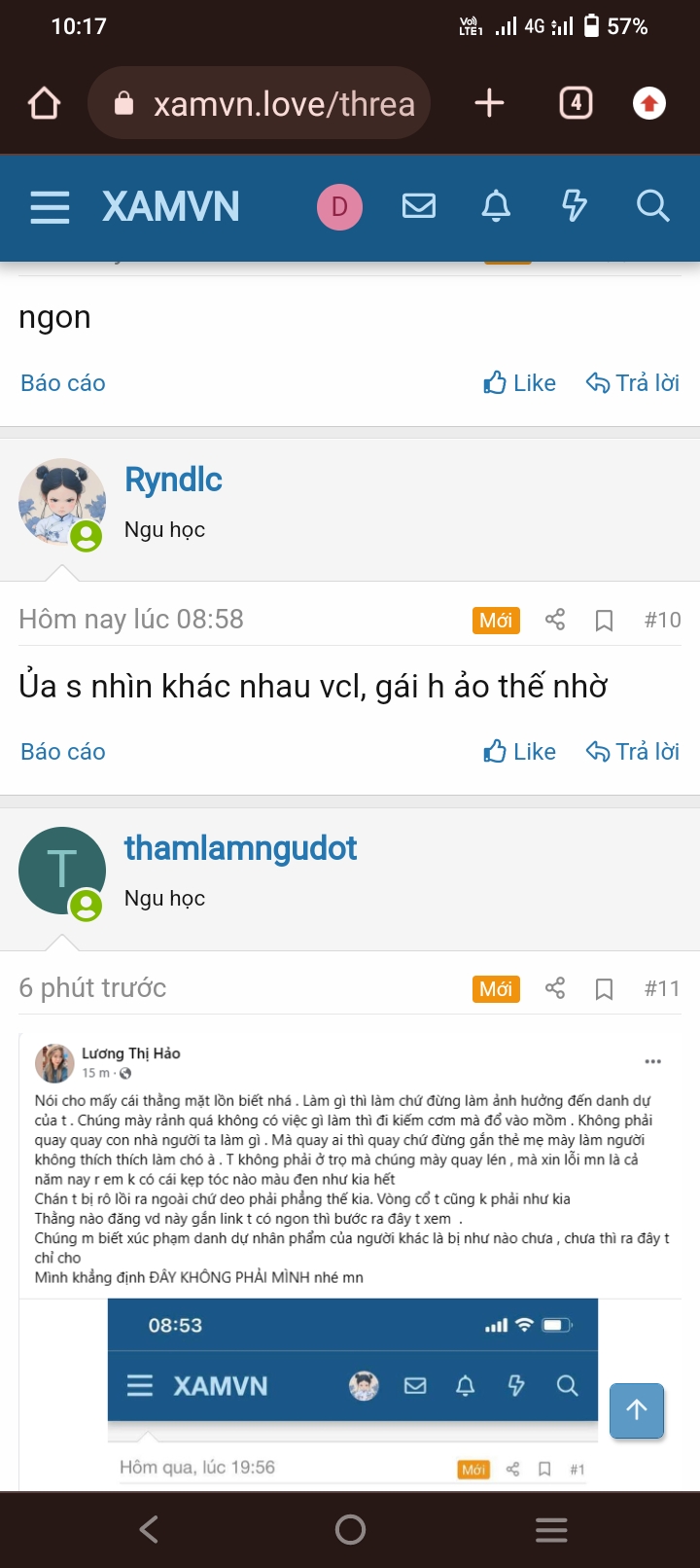Open thamlamngudot's profile
700x1568 pixels.
tap(240, 848)
